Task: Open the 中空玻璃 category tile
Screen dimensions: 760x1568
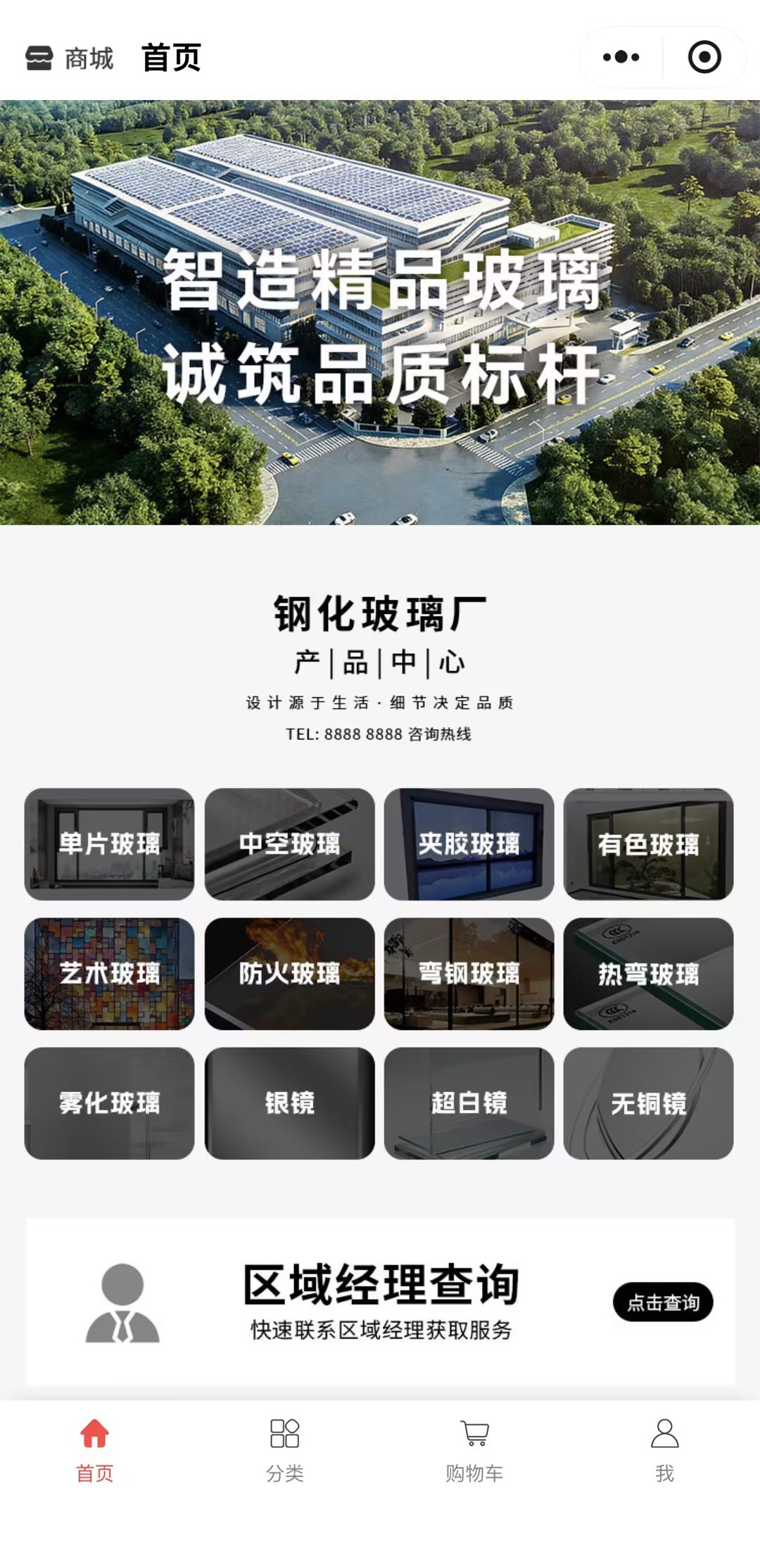Action: 289,843
